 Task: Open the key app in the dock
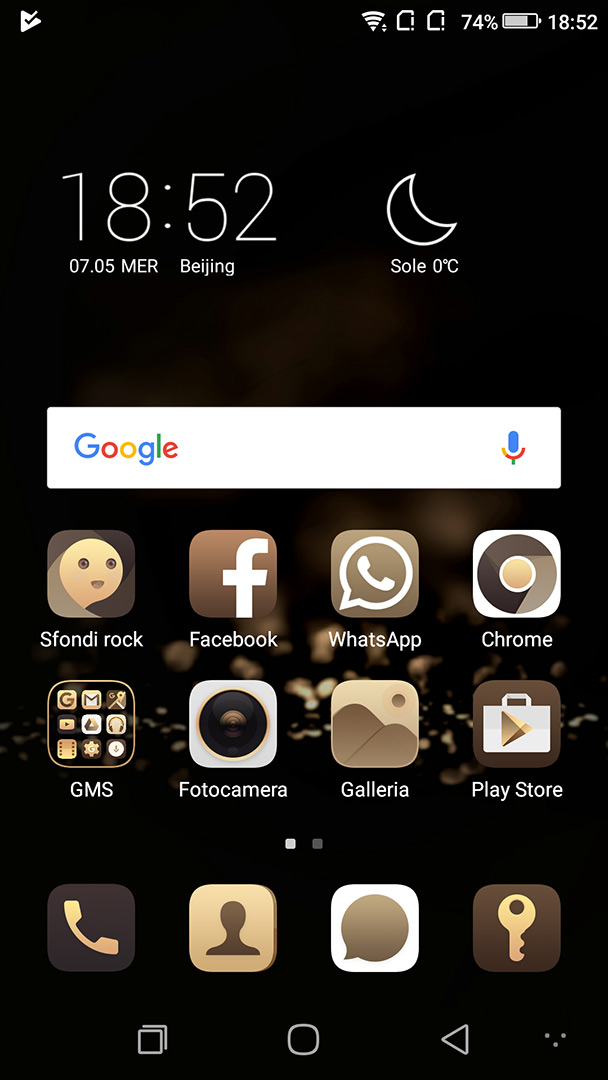(516, 928)
